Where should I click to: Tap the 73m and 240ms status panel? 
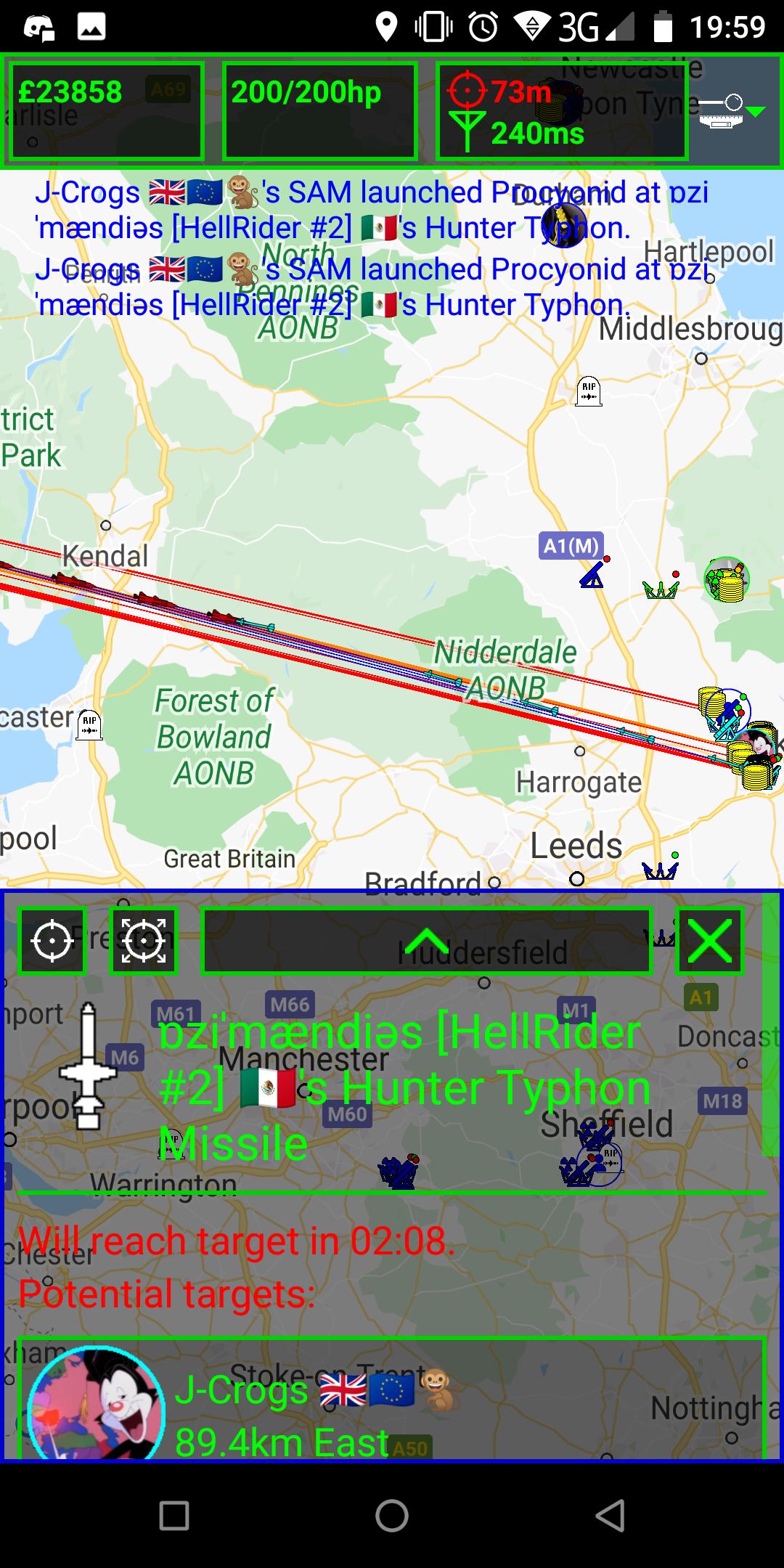click(561, 110)
